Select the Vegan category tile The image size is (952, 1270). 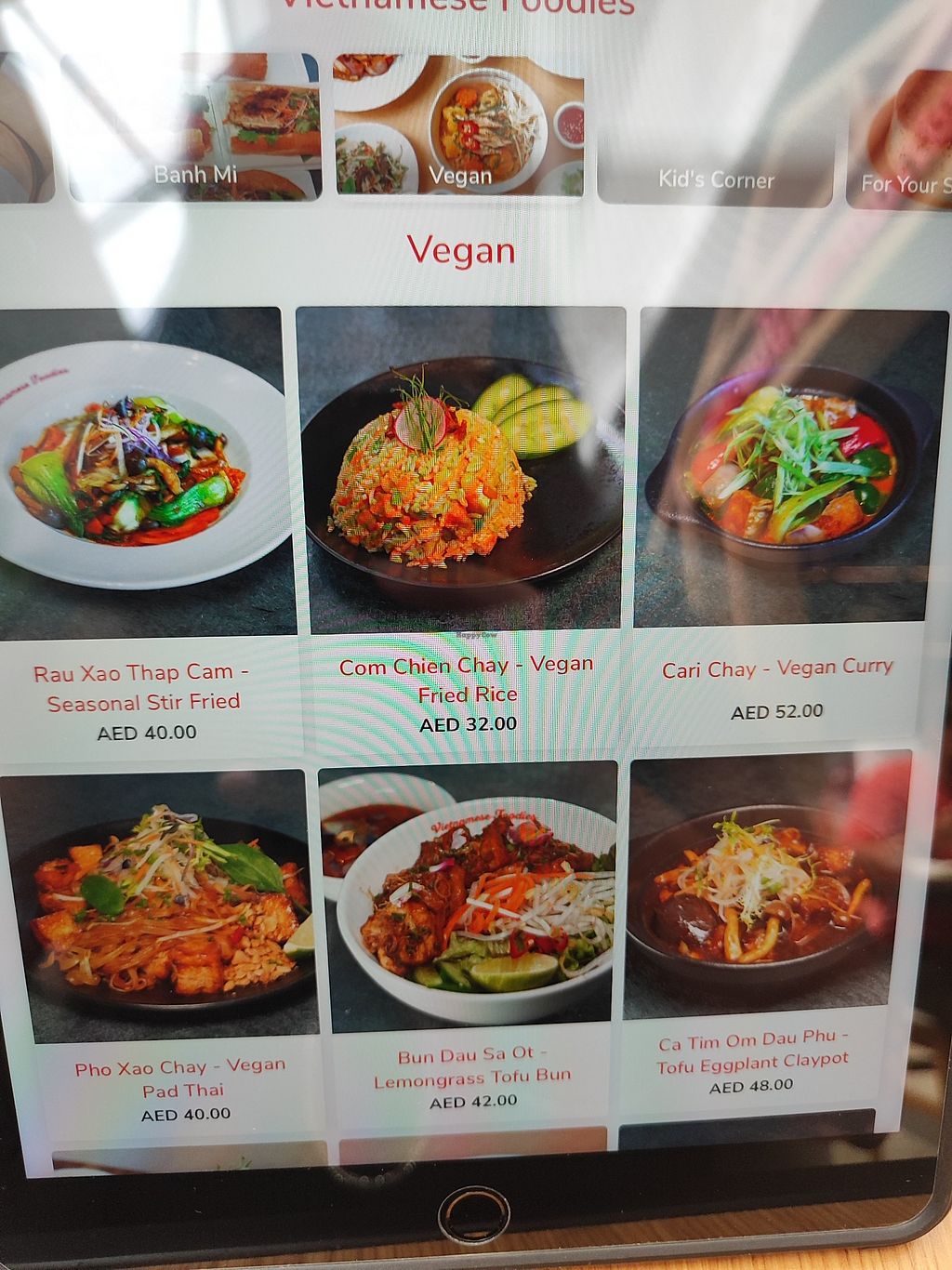[459, 126]
